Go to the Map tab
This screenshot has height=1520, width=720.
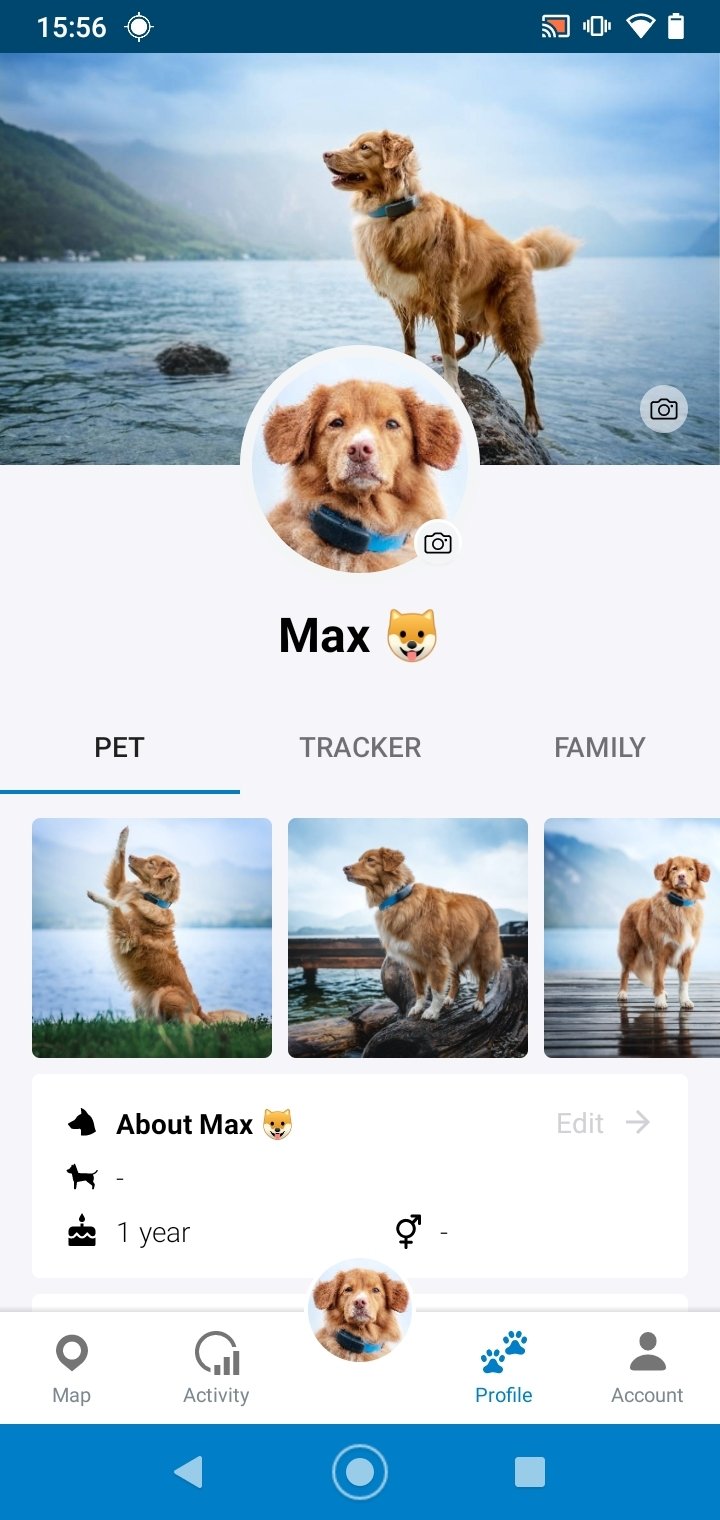click(x=72, y=1368)
